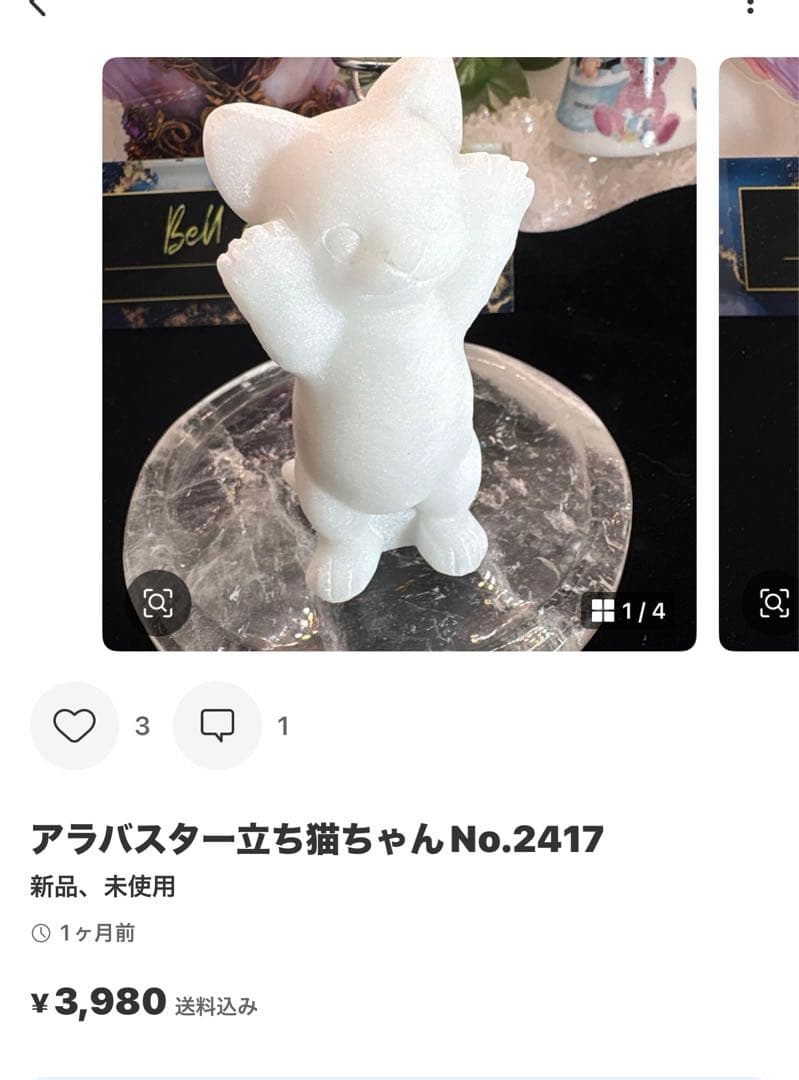Click the price ¥3,980
Image resolution: width=799 pixels, height=1080 pixels.
(x=100, y=1000)
